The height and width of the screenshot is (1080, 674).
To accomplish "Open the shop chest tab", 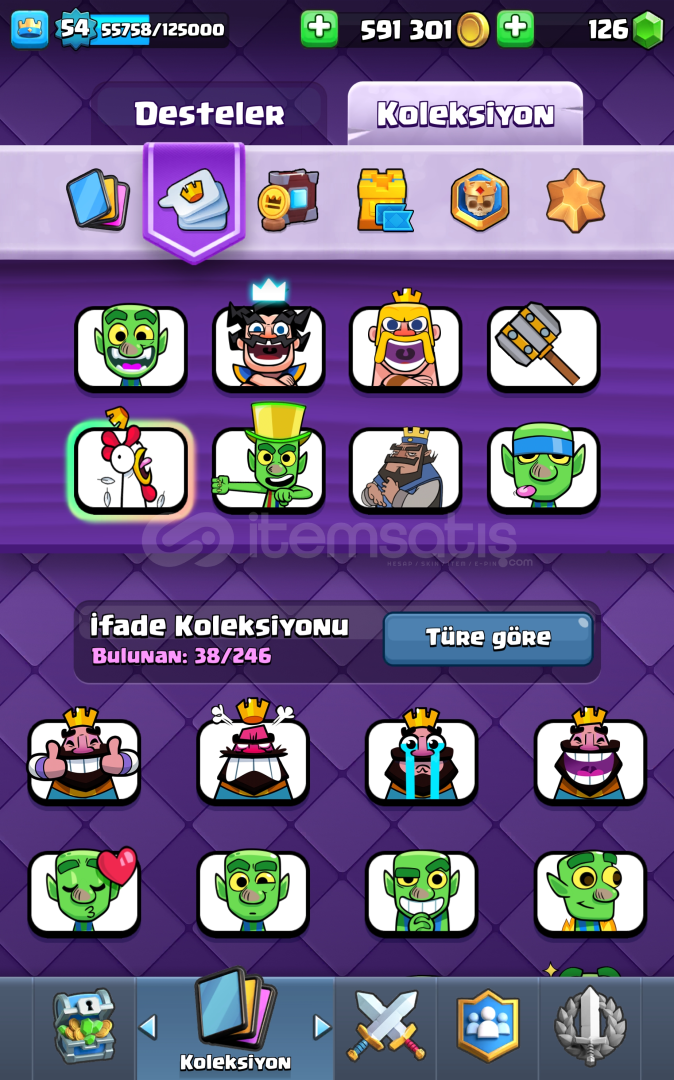I will [84, 1026].
